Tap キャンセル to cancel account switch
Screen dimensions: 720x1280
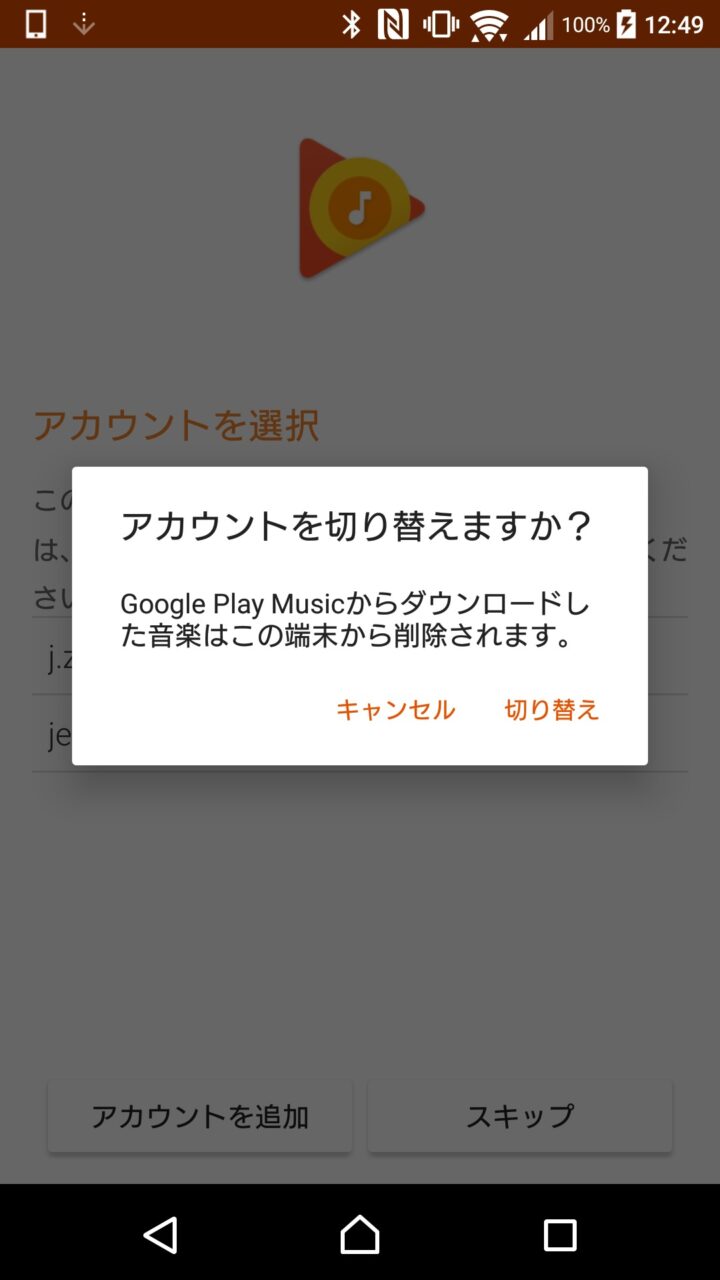(395, 710)
